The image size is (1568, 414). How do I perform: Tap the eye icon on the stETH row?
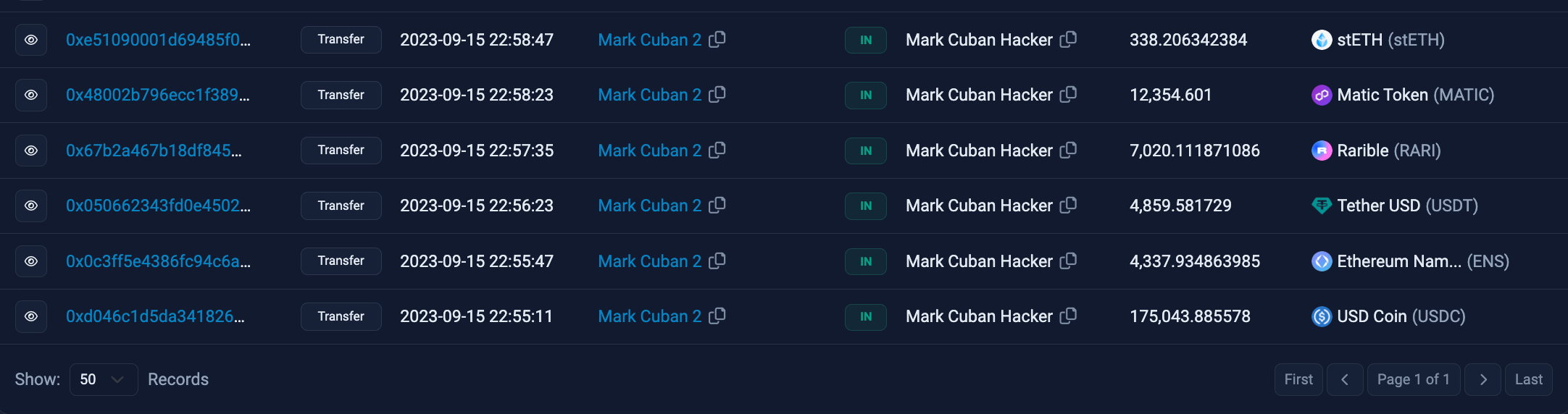click(31, 40)
